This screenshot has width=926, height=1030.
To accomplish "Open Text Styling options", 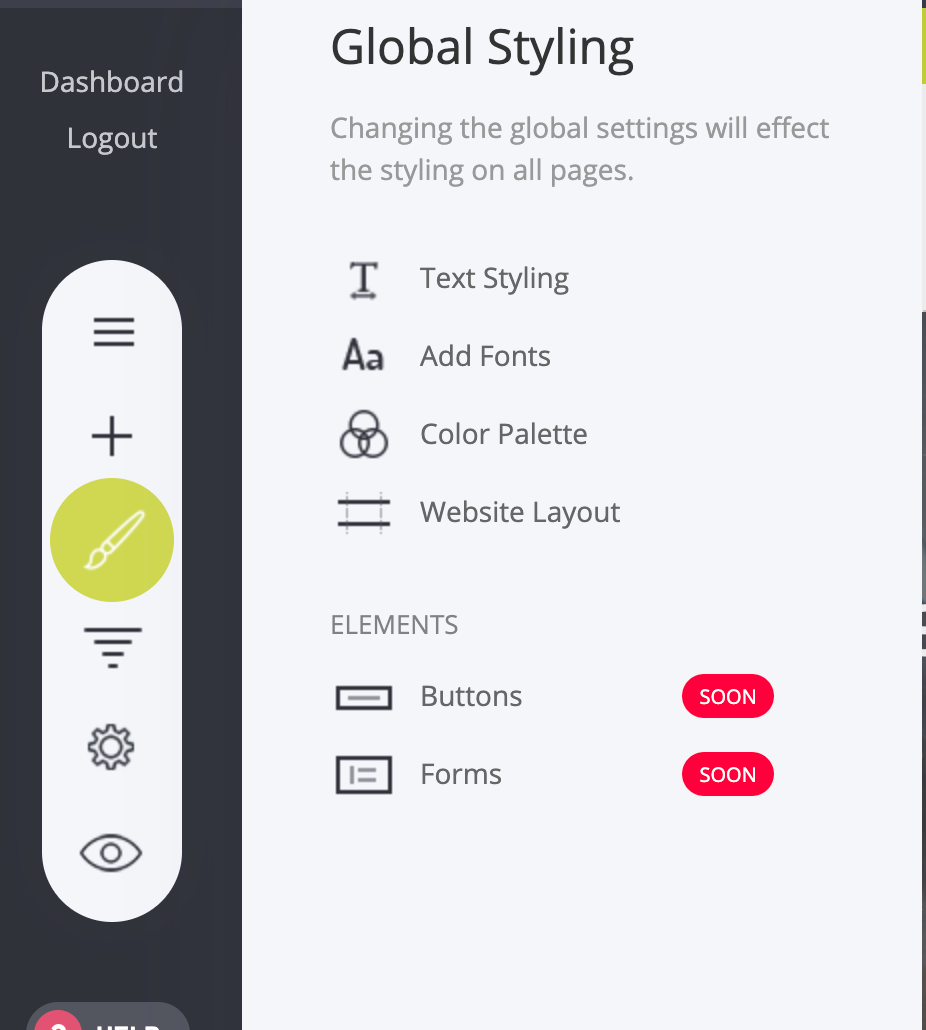I will point(494,278).
